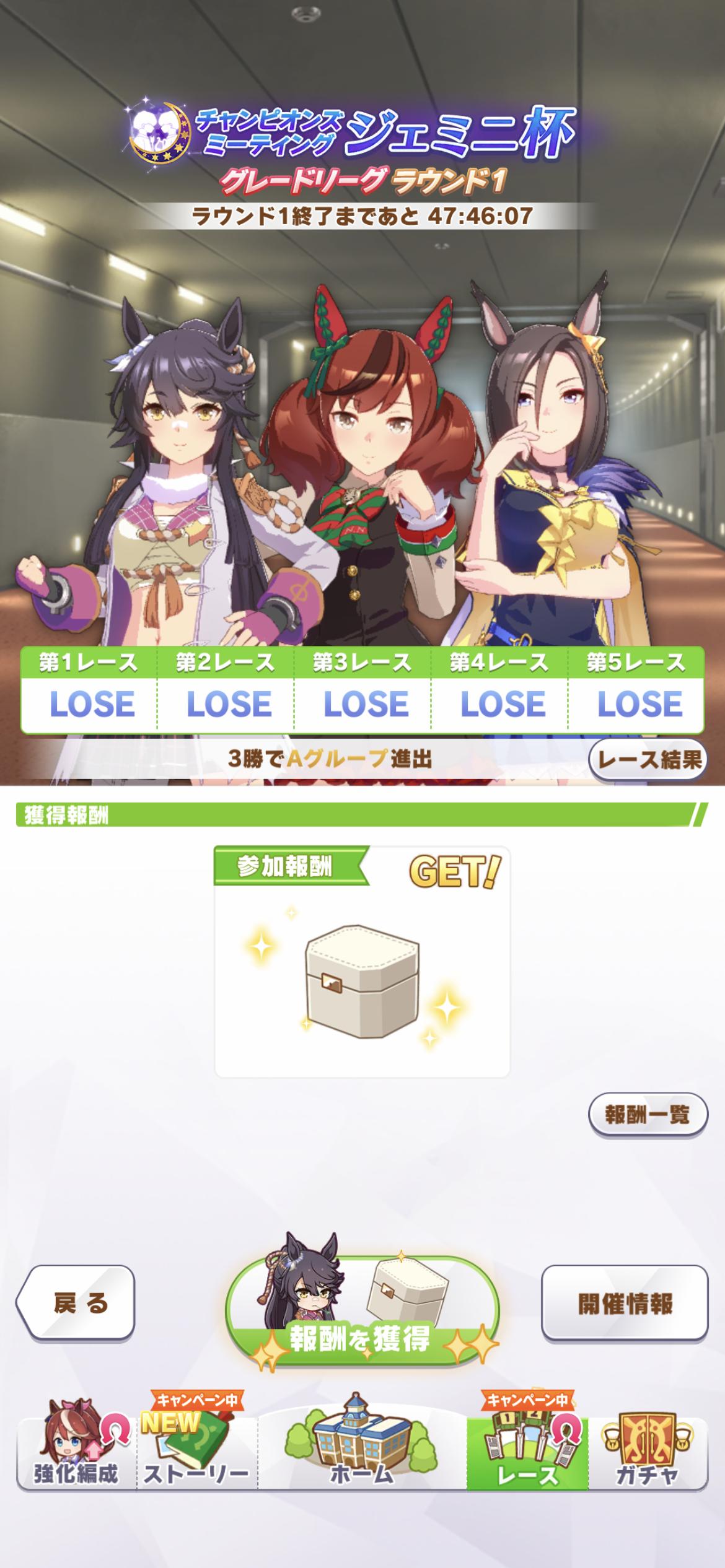Switch to the 強化編成 tab
Screen dimensions: 725x1568
76,1454
